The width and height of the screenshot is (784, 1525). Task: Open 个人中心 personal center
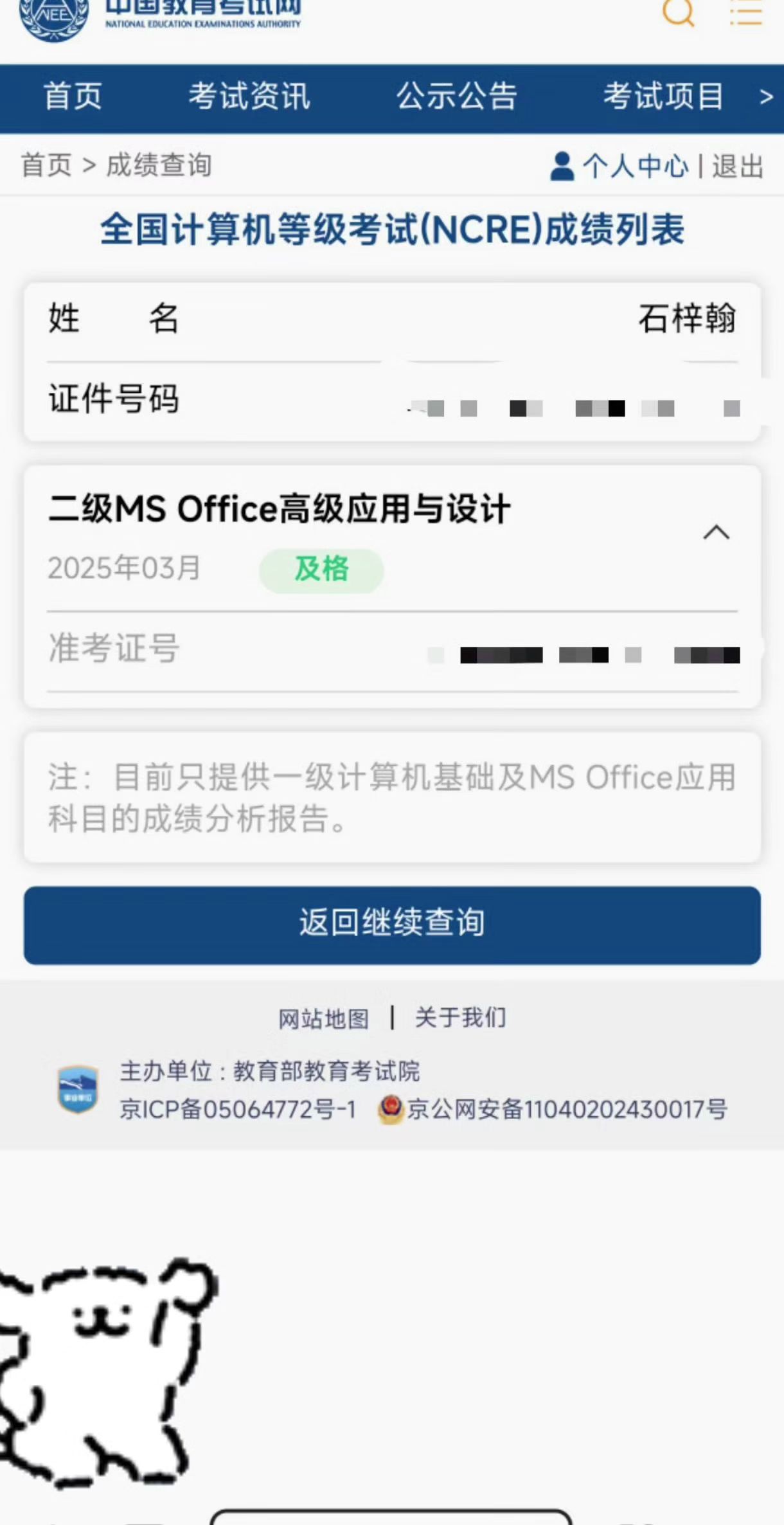pyautogui.click(x=634, y=166)
